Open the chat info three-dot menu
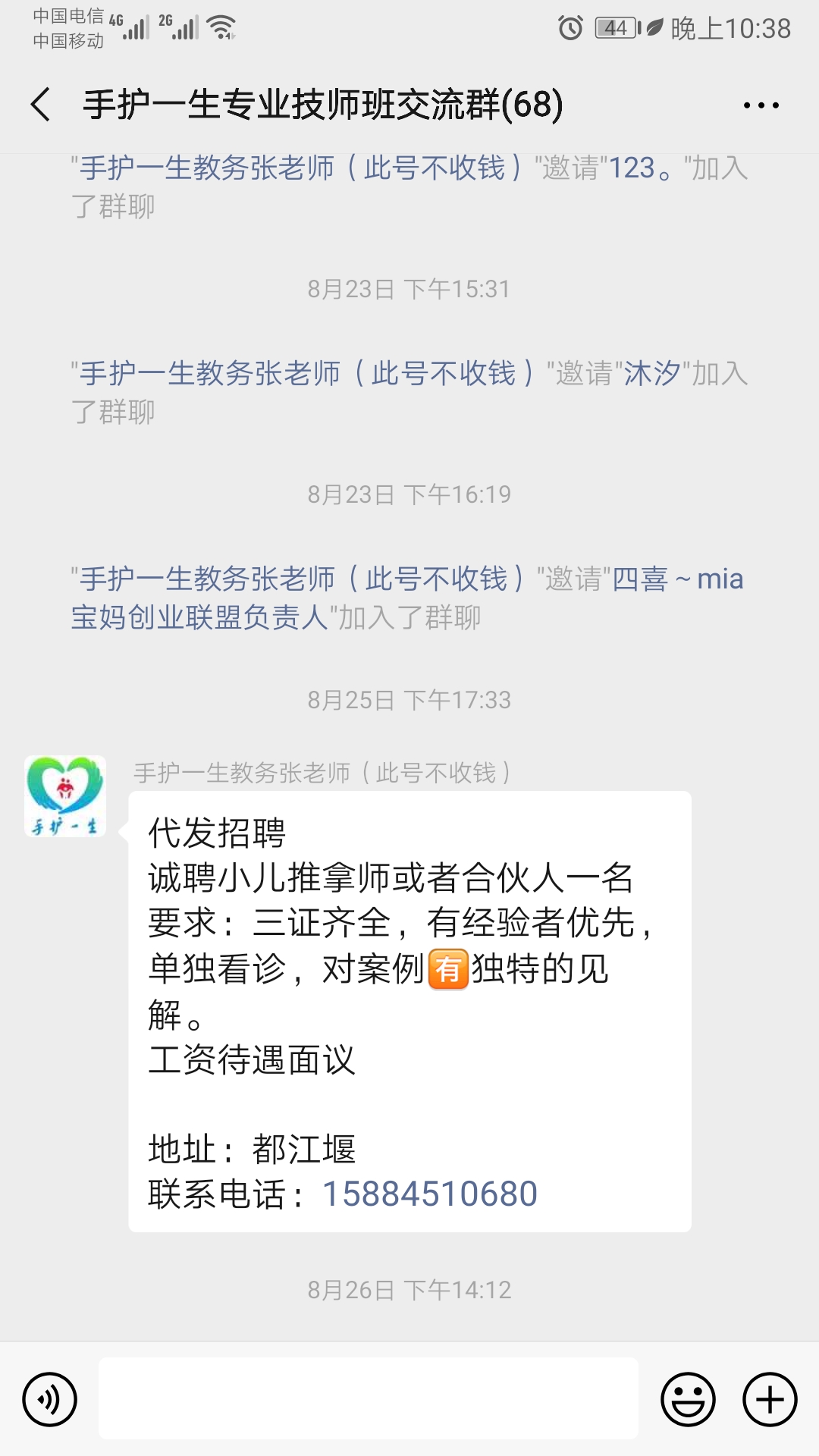This screenshot has width=819, height=1456. click(x=761, y=105)
